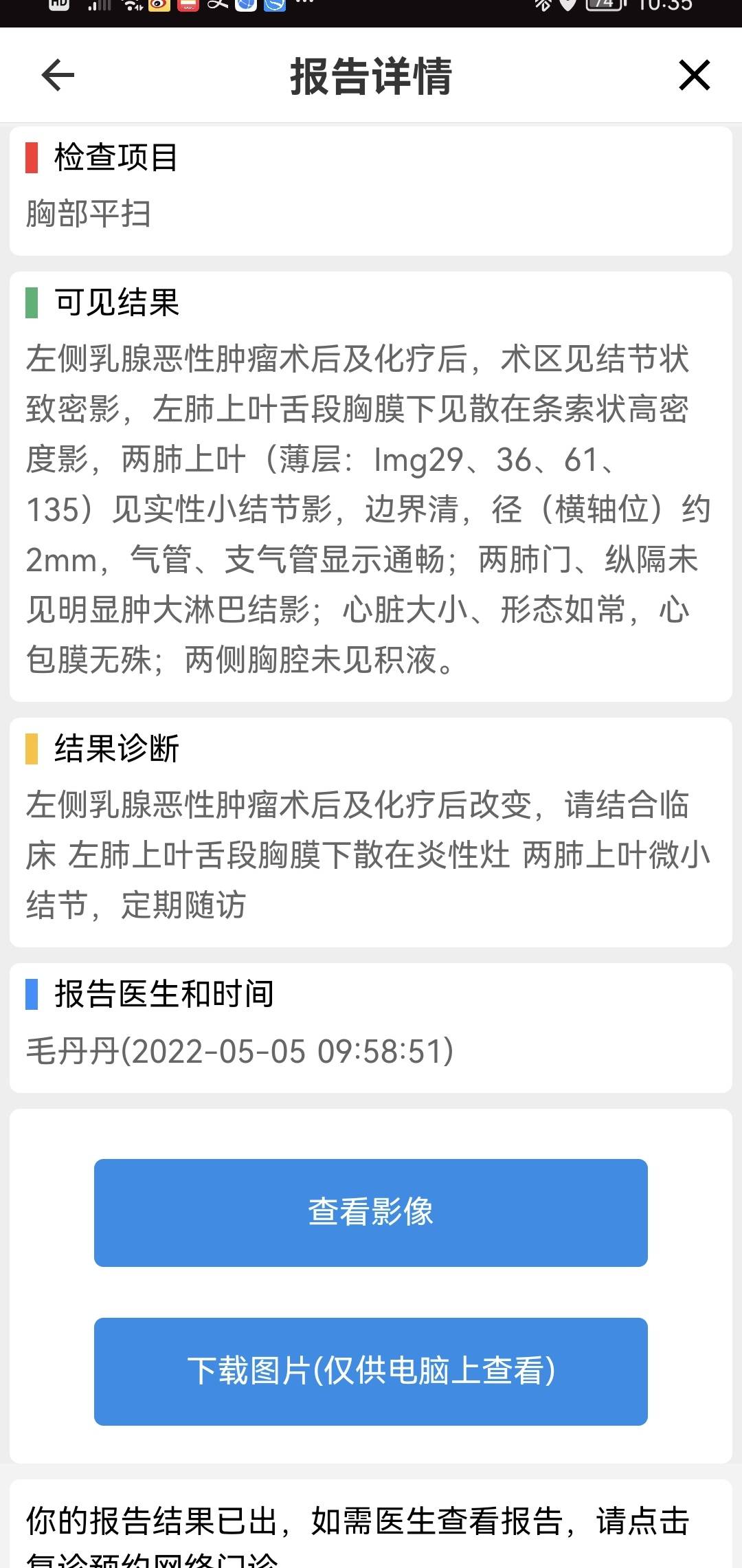Tap the HD indicator in the status bar
Viewport: 742px width, 1568px height.
pyautogui.click(x=58, y=8)
